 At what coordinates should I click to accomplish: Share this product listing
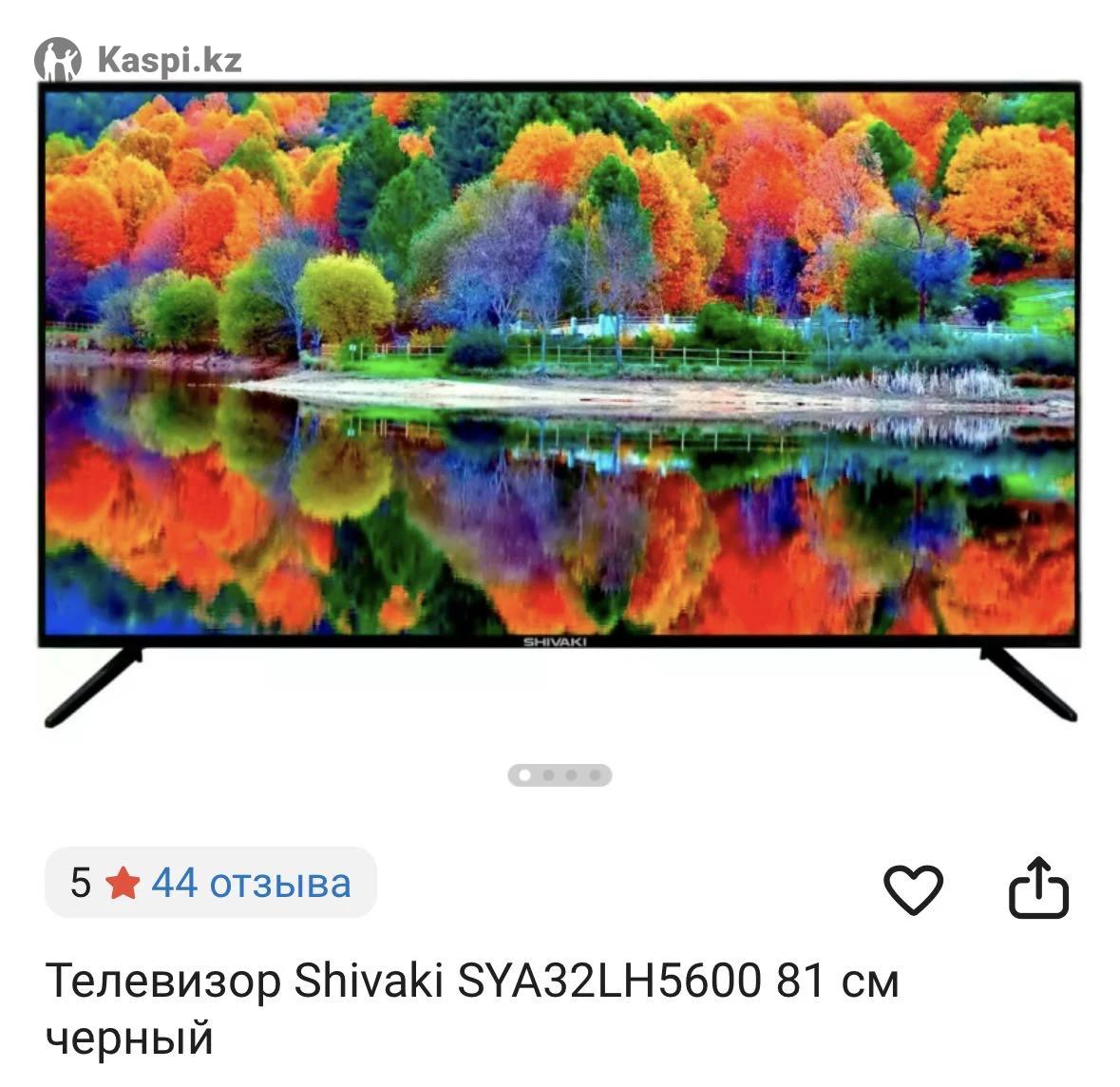click(x=1037, y=888)
